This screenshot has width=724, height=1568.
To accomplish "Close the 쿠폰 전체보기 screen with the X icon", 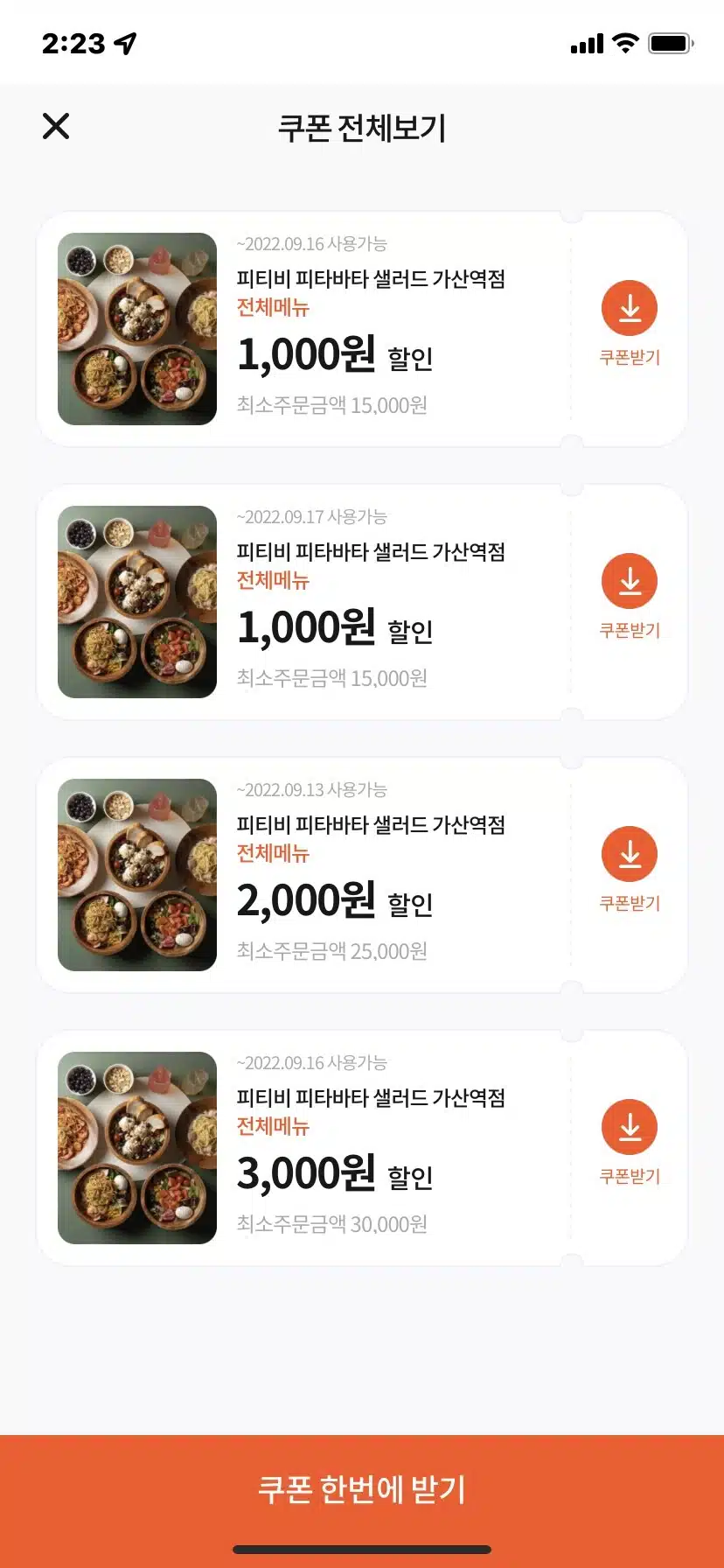I will (x=56, y=126).
